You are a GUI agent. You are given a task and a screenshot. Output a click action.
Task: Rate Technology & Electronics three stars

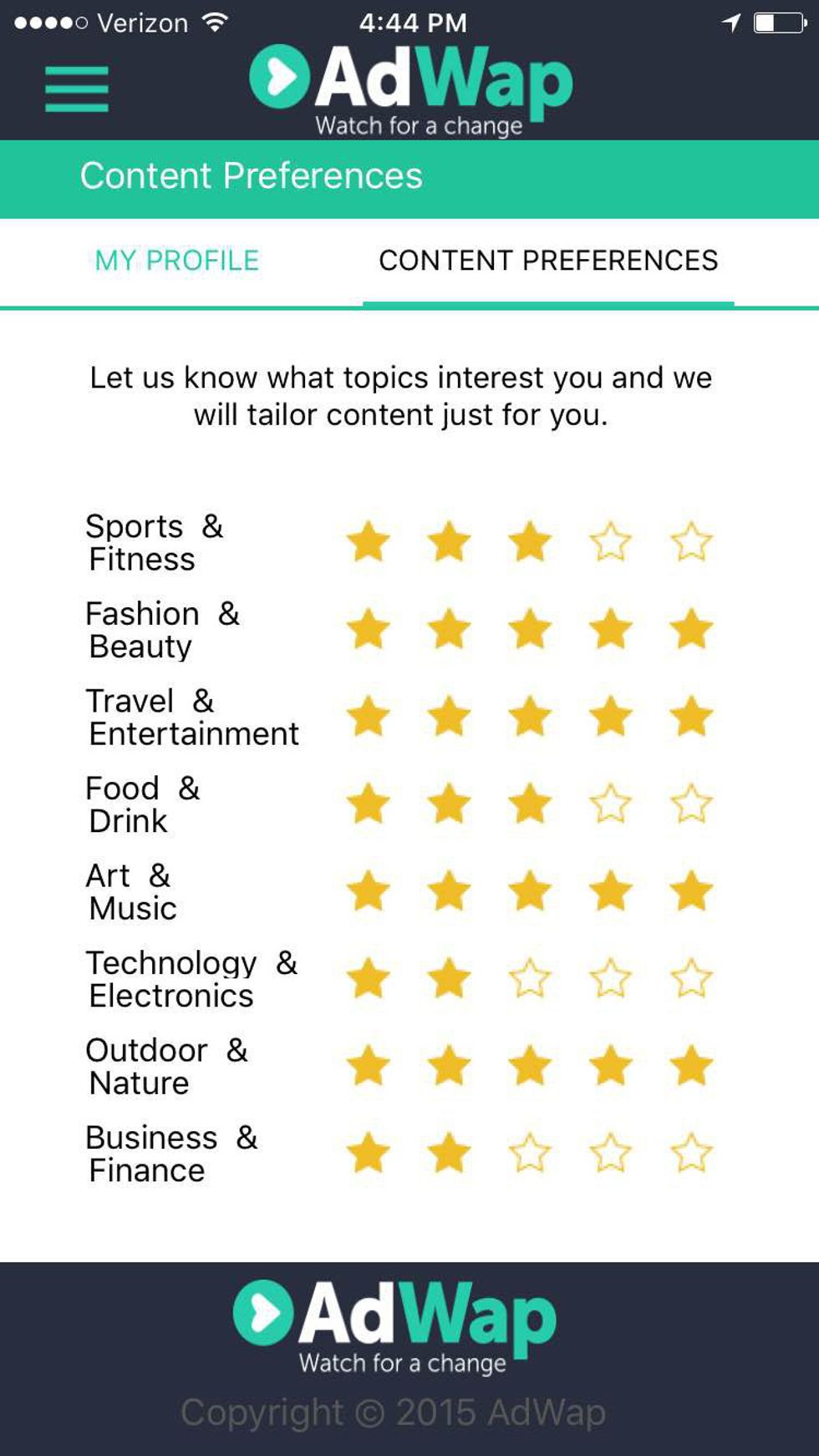click(531, 979)
